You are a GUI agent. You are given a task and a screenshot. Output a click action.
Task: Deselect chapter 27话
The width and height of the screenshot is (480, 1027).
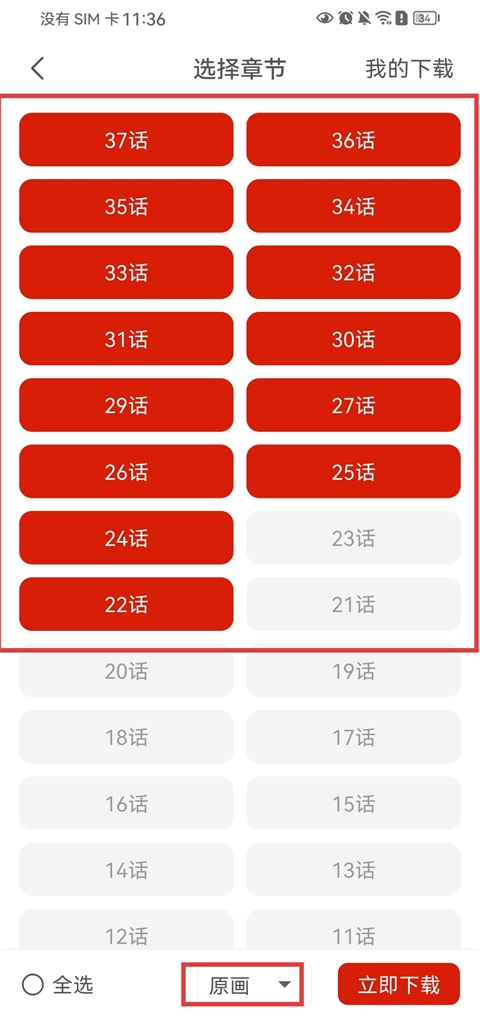(354, 405)
